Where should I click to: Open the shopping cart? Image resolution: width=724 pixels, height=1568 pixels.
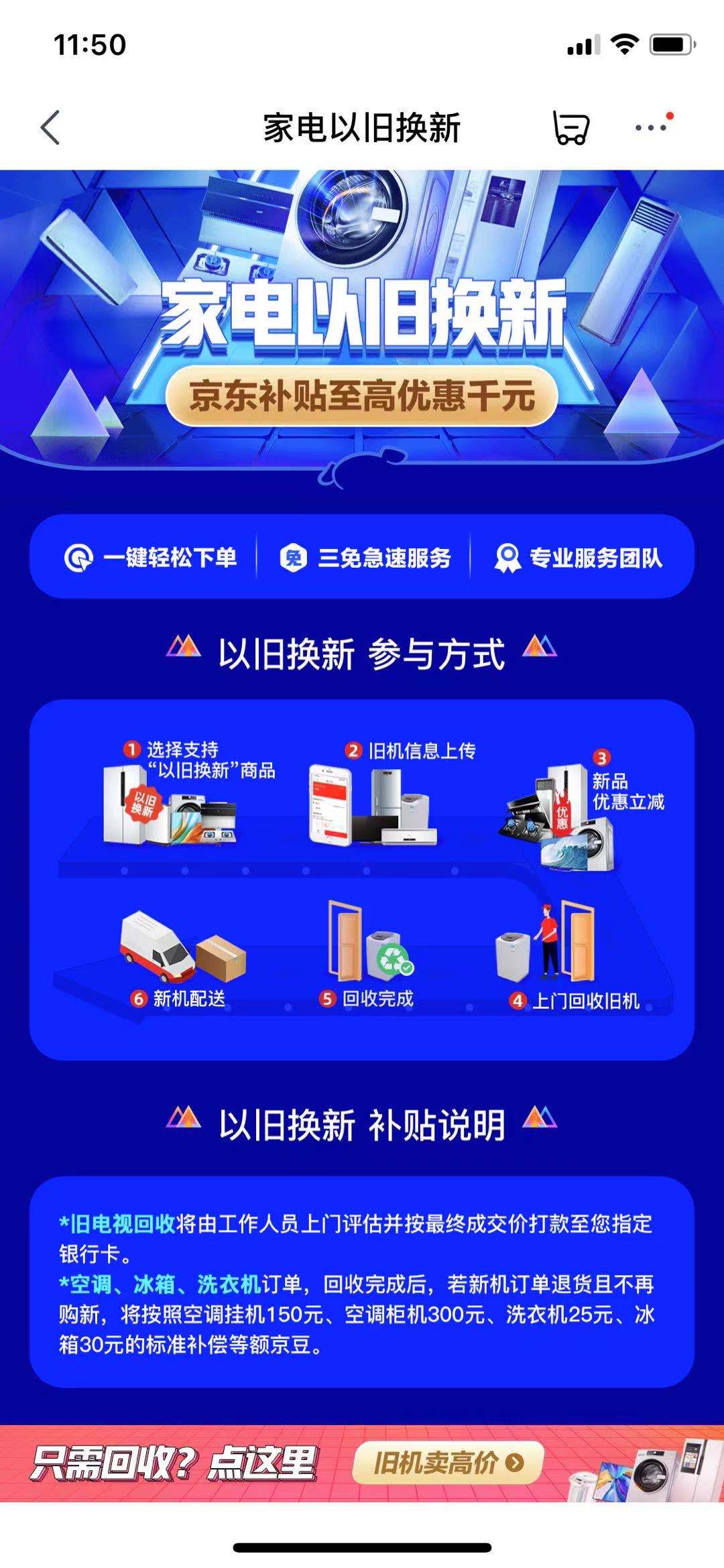pyautogui.click(x=570, y=127)
